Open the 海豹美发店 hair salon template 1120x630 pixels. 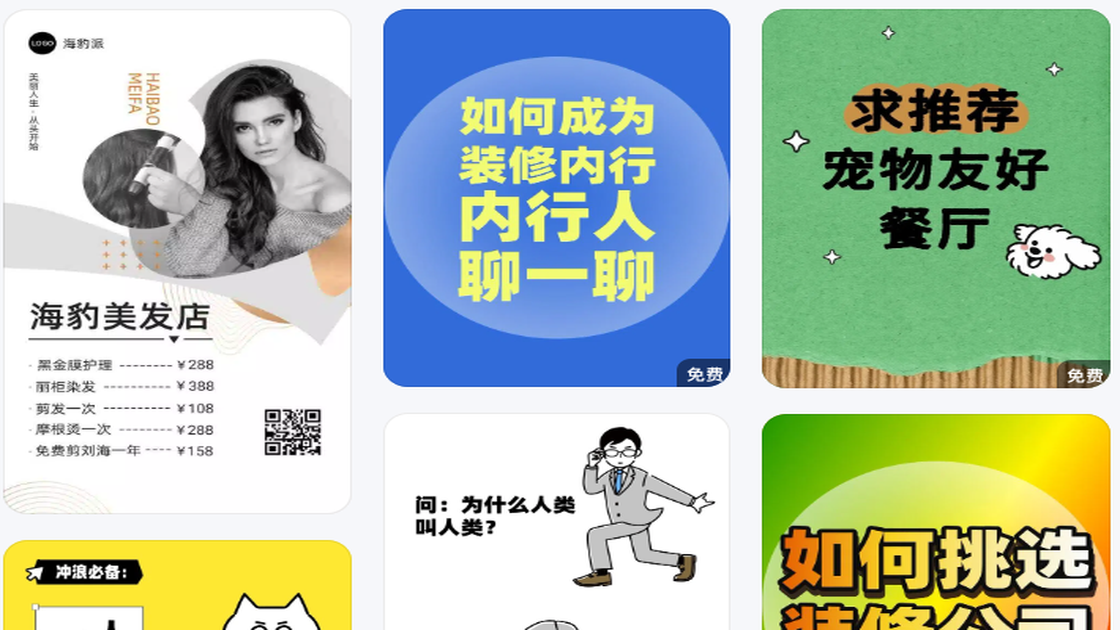[177, 262]
